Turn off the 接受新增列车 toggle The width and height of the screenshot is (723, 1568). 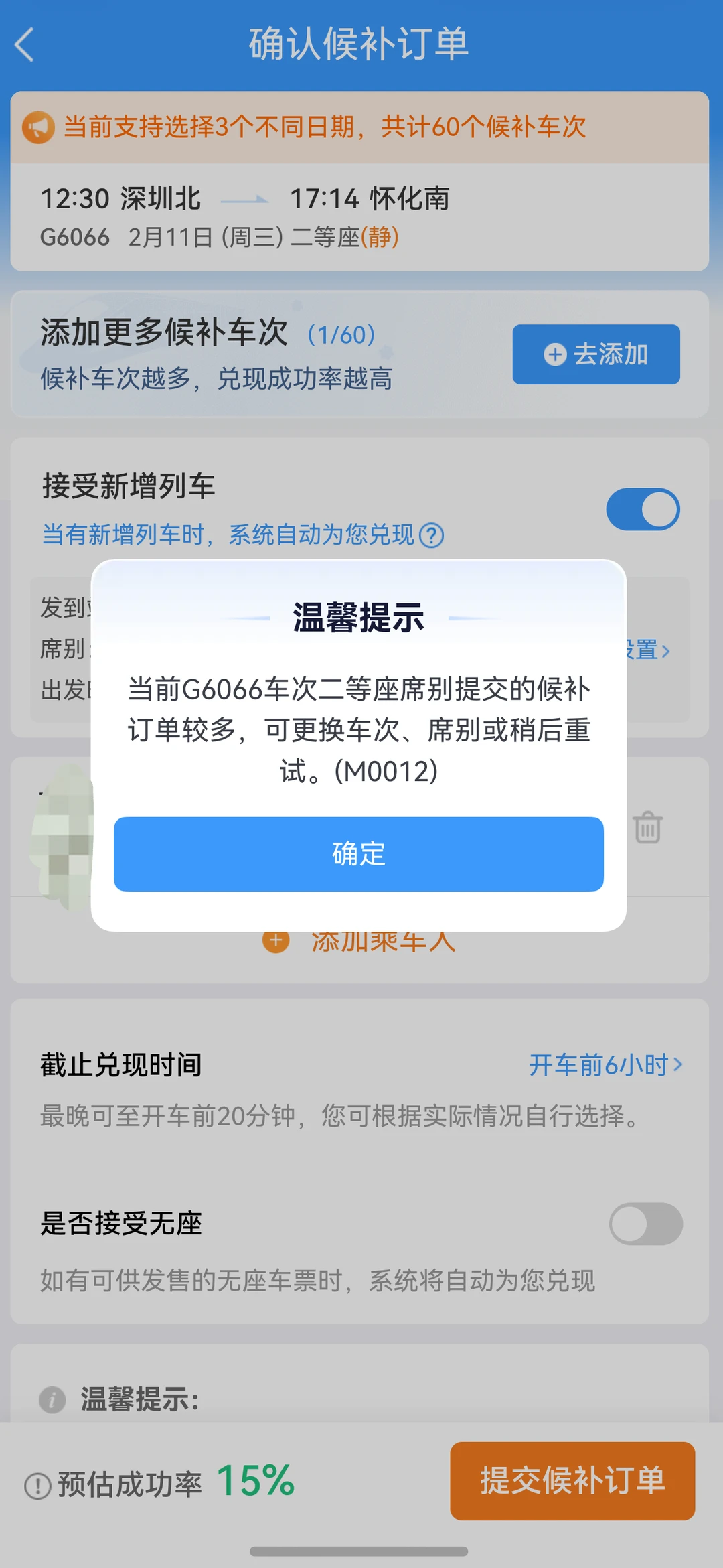[643, 509]
